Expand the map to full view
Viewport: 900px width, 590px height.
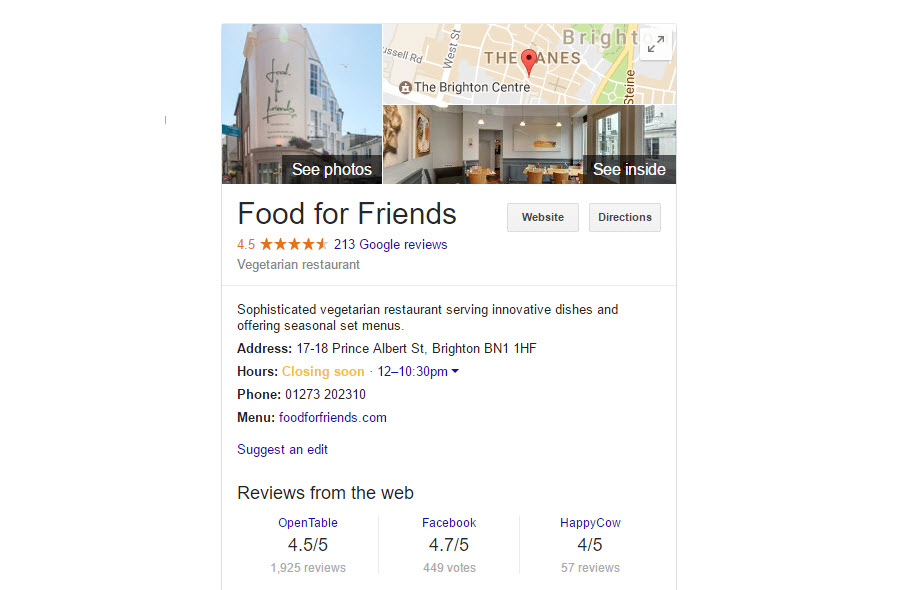656,44
